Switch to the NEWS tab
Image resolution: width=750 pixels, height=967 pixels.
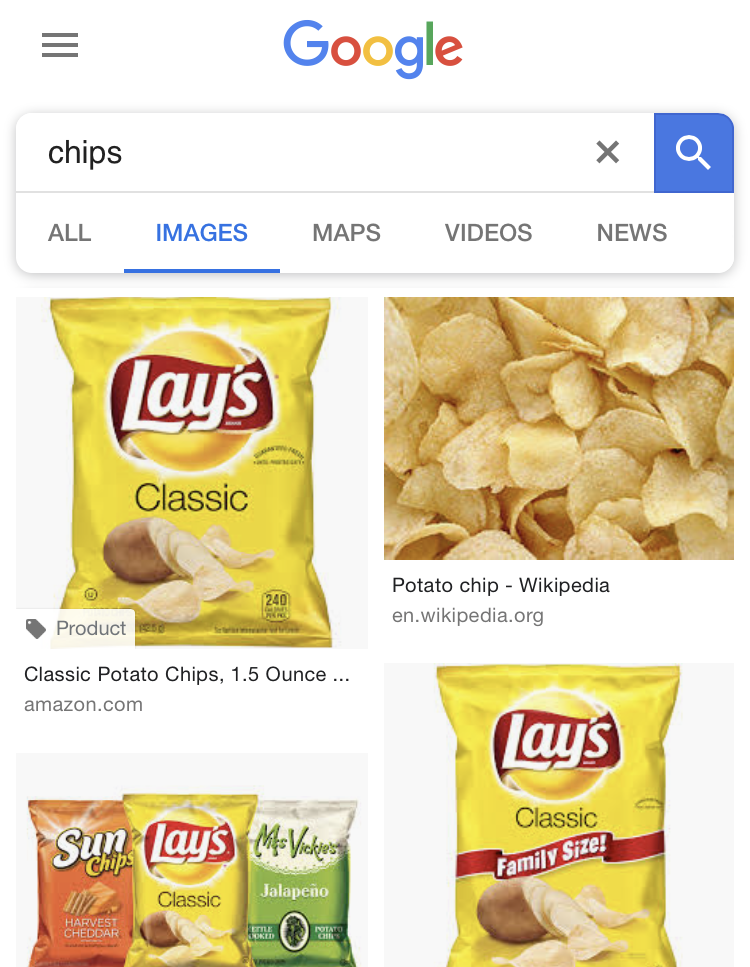pos(631,232)
